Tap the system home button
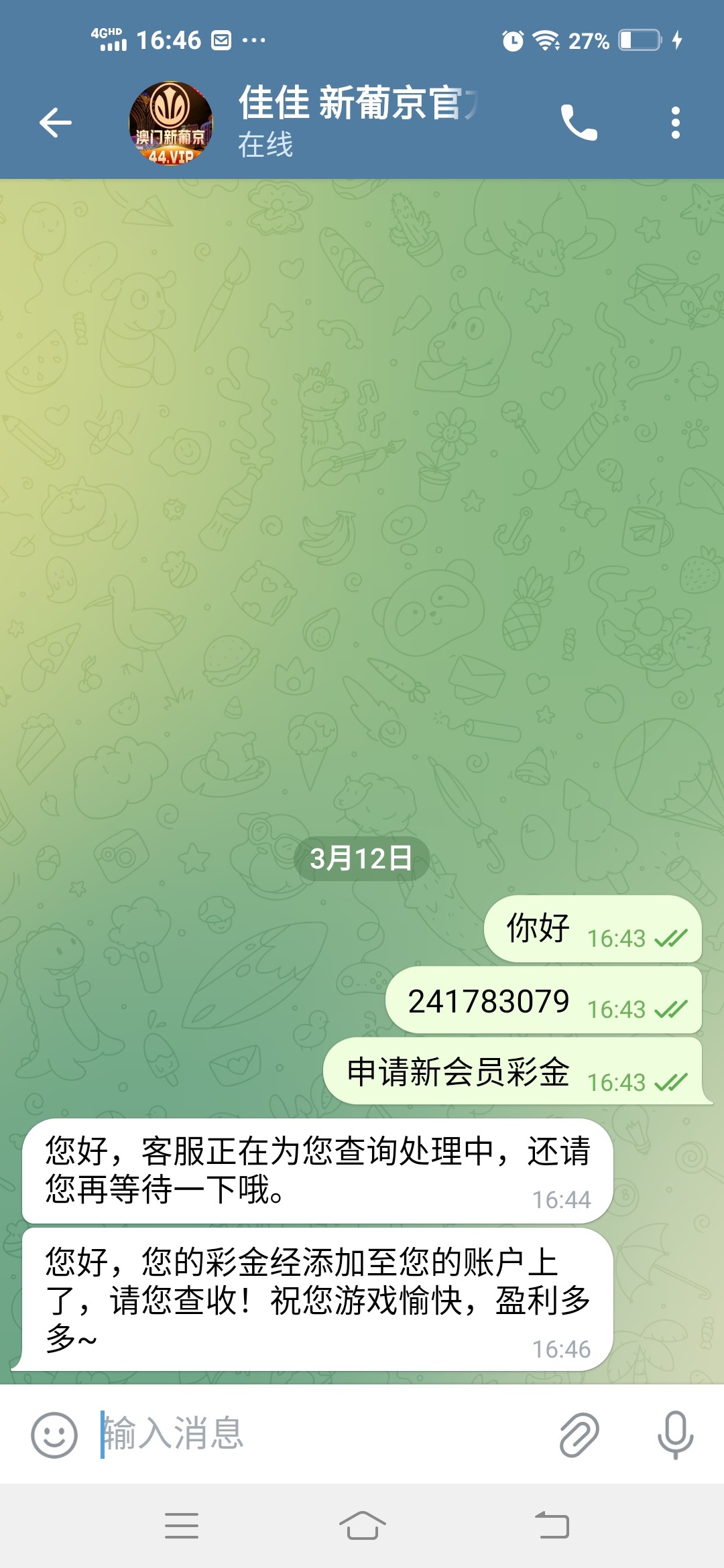This screenshot has width=724, height=1568. 362,1526
